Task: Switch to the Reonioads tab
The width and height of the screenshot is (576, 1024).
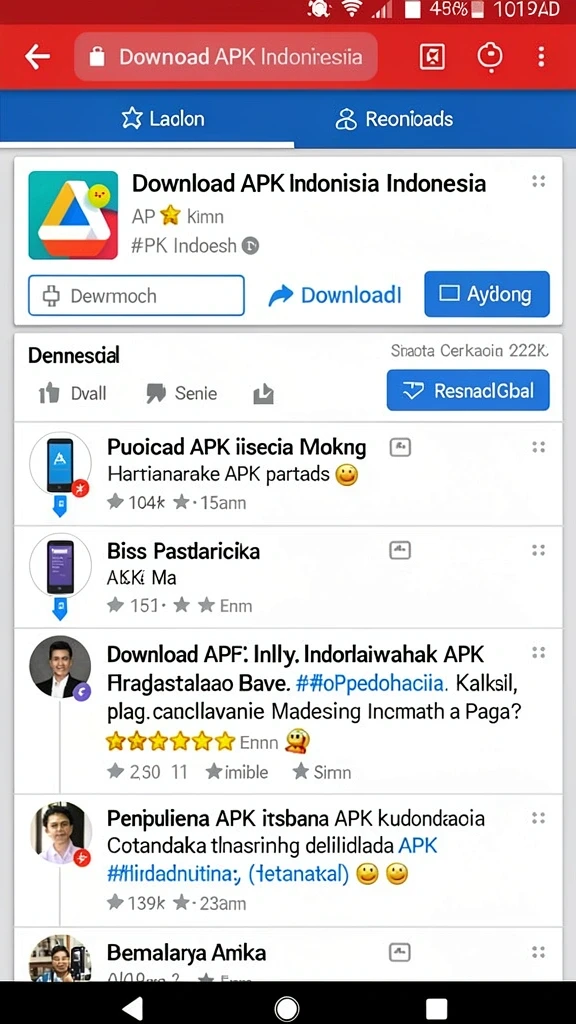Action: tap(394, 119)
